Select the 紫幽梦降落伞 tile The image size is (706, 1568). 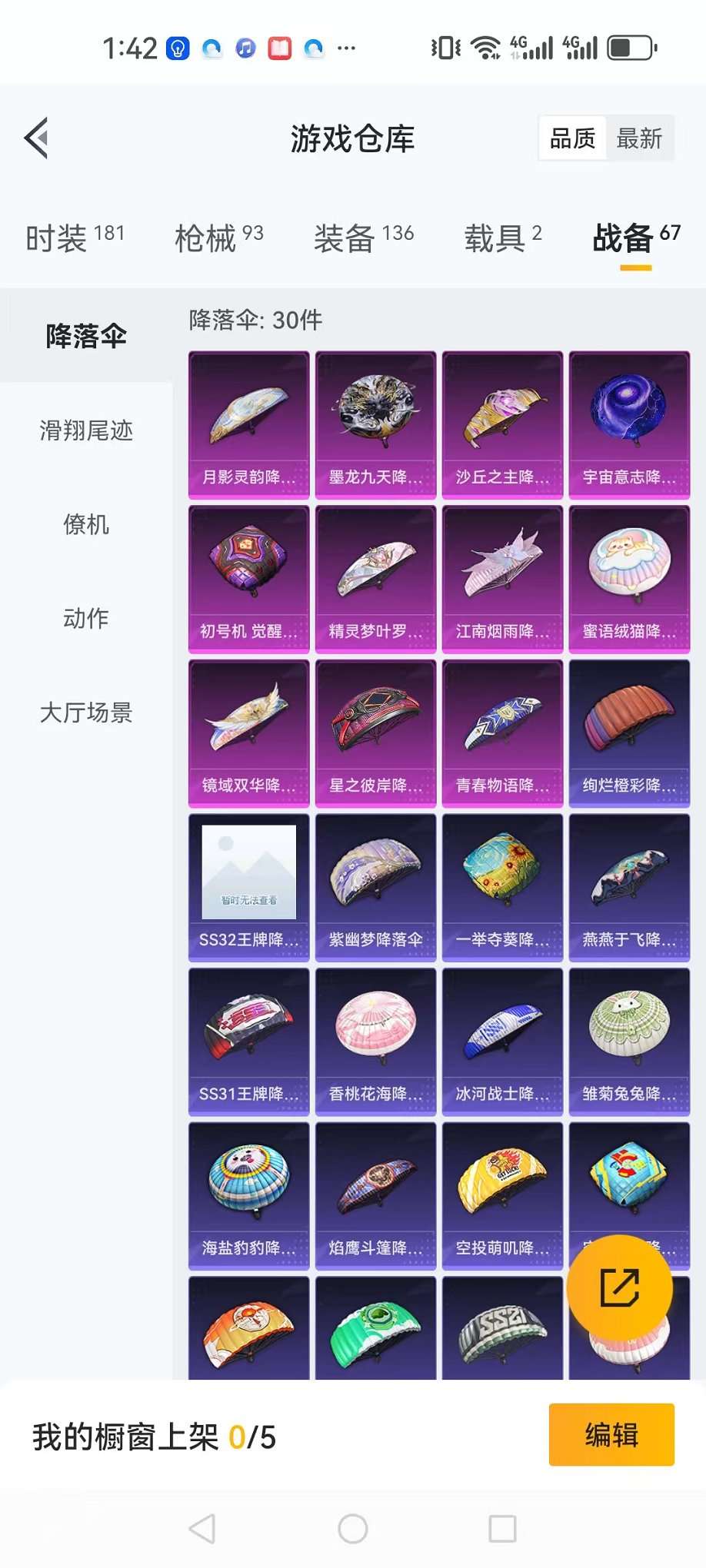[x=376, y=888]
